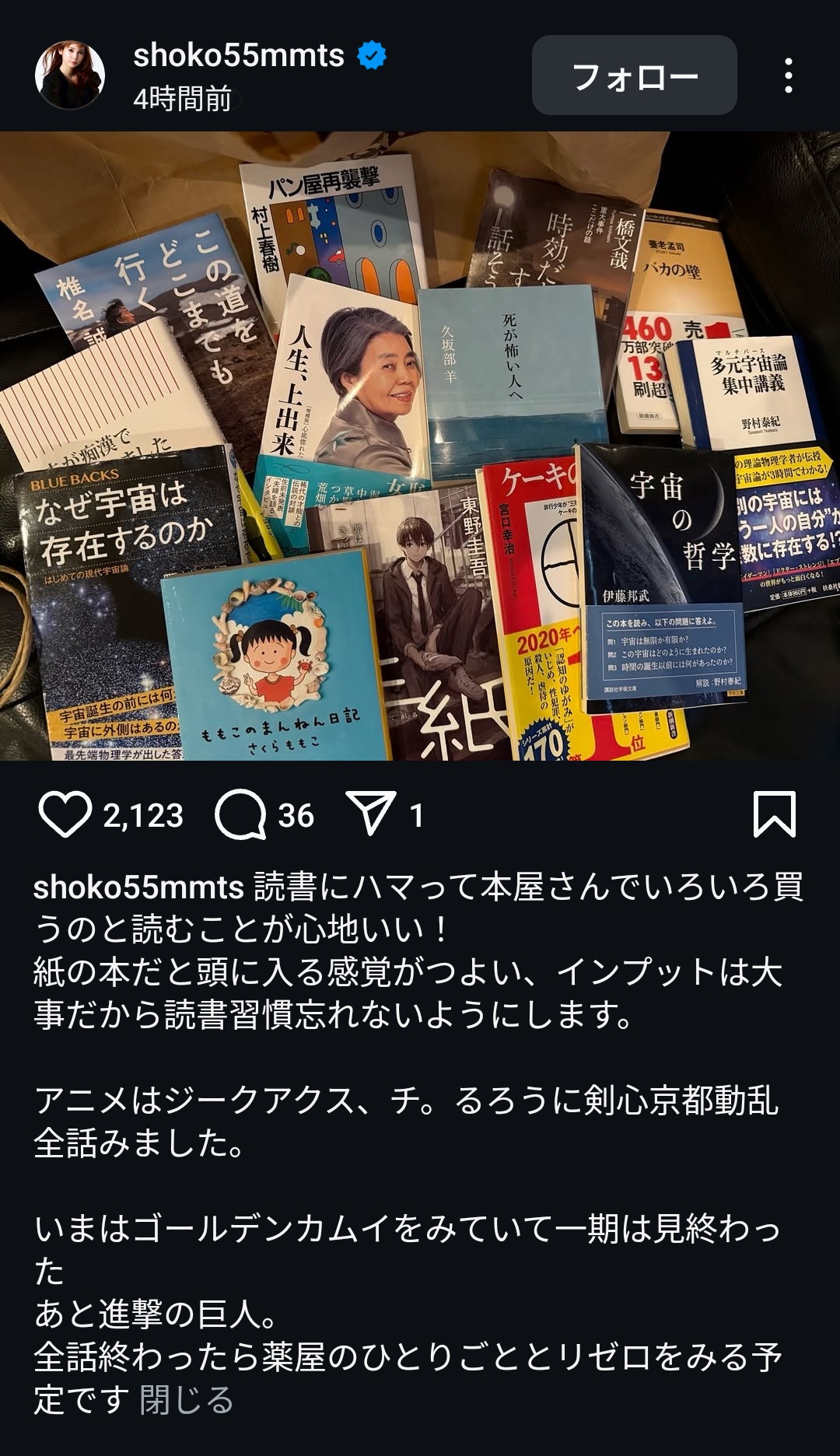This screenshot has height=1456, width=840.
Task: Follow shoko55mmts with フォロー button
Action: (634, 76)
